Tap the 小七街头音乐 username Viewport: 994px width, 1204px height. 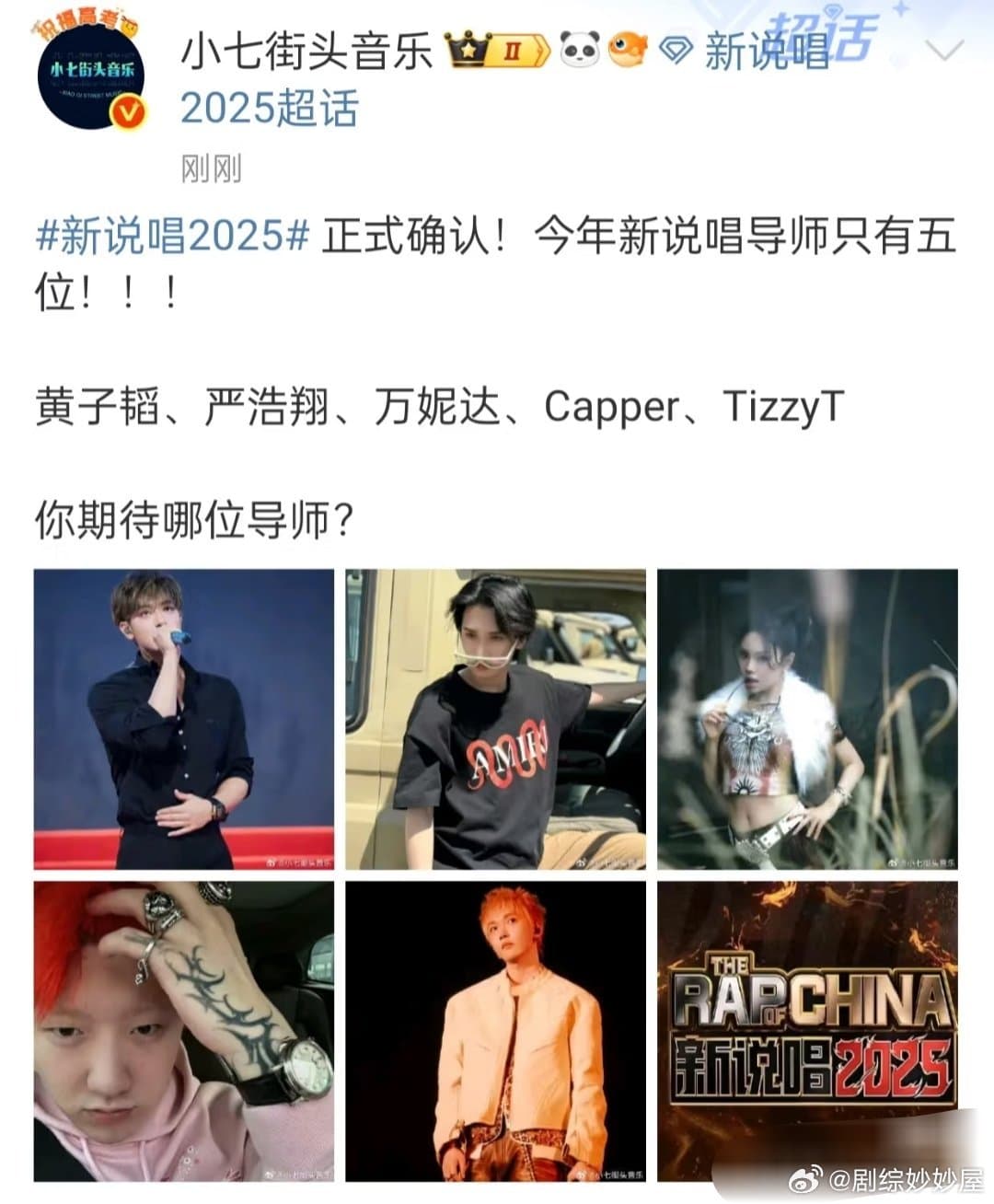[x=307, y=52]
